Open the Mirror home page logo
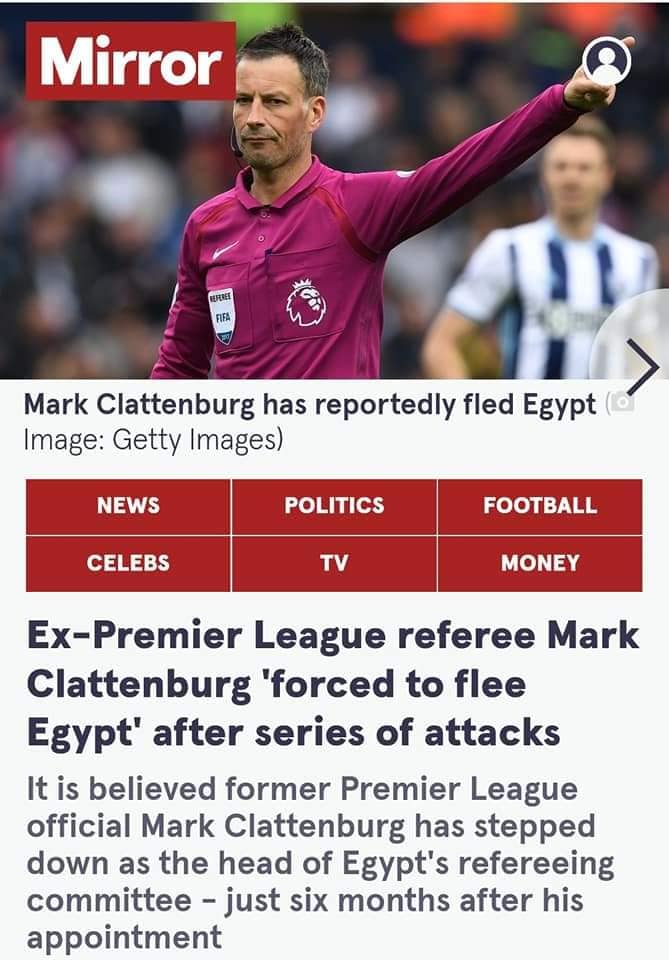 pos(131,62)
